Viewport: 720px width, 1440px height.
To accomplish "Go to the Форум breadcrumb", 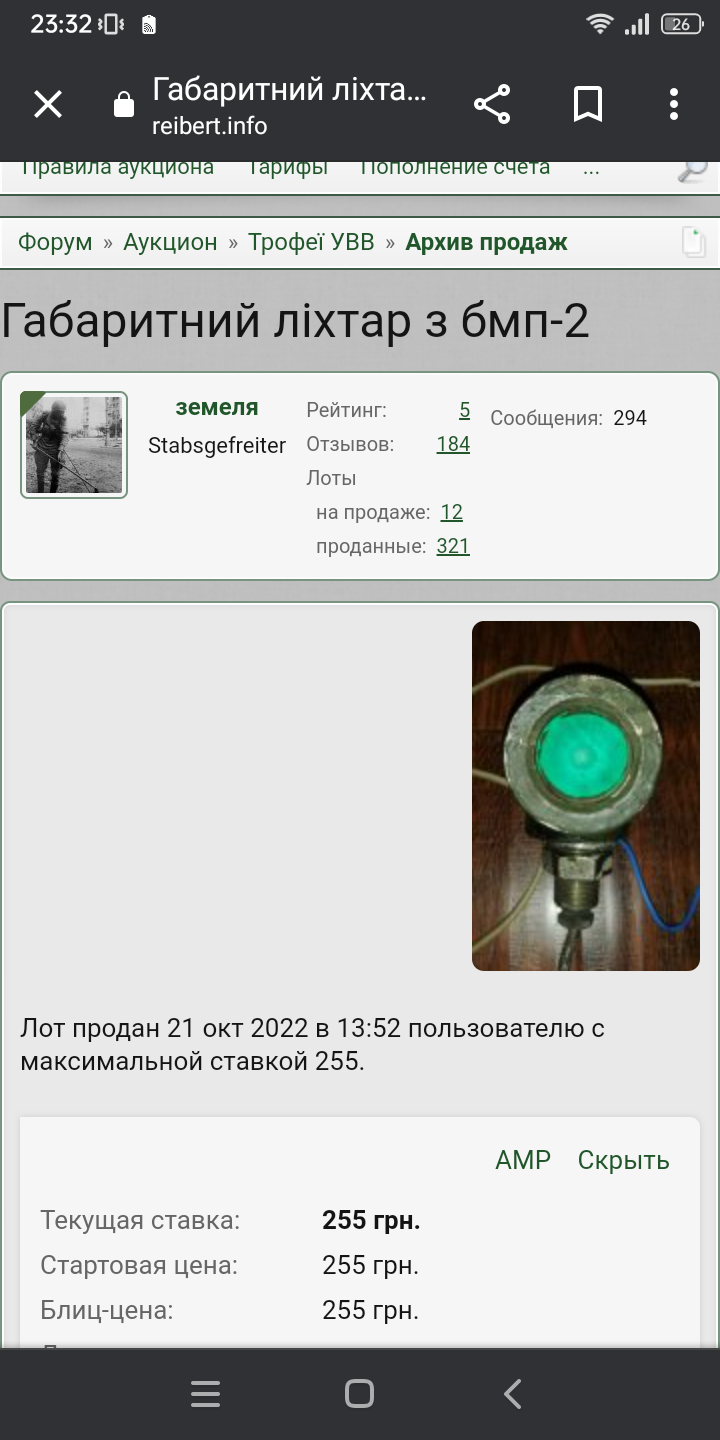I will click(55, 242).
